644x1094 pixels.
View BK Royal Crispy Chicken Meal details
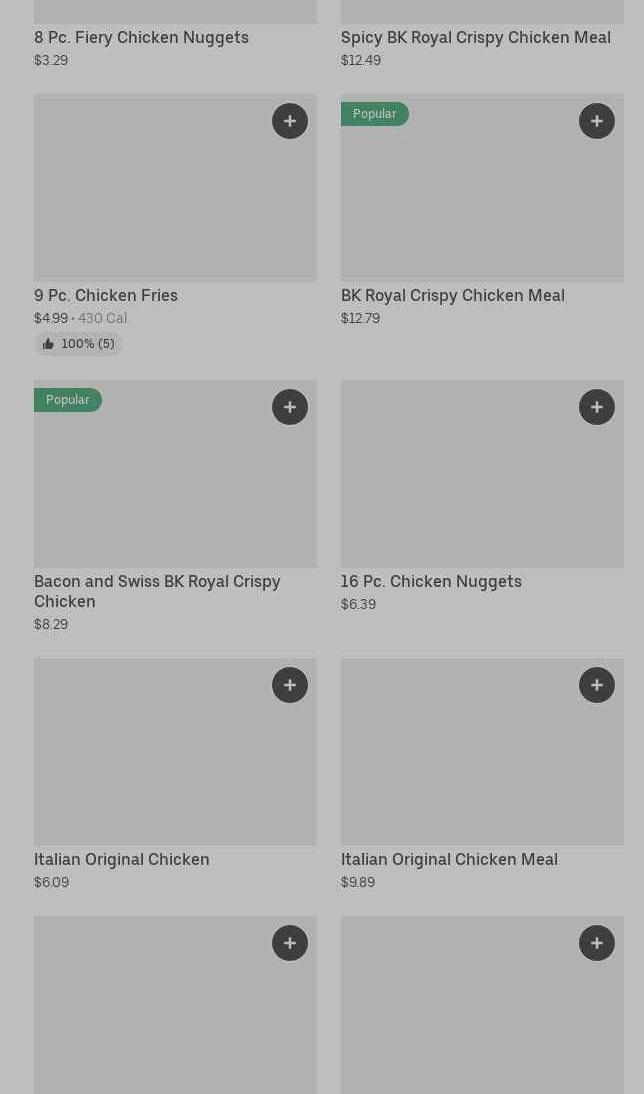[452, 295]
